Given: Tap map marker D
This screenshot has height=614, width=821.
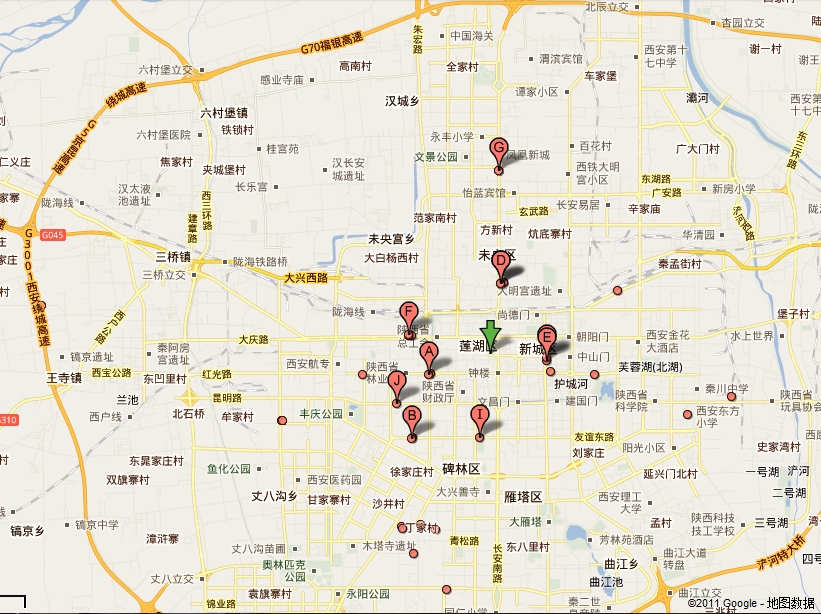Looking at the screenshot, I should (501, 264).
